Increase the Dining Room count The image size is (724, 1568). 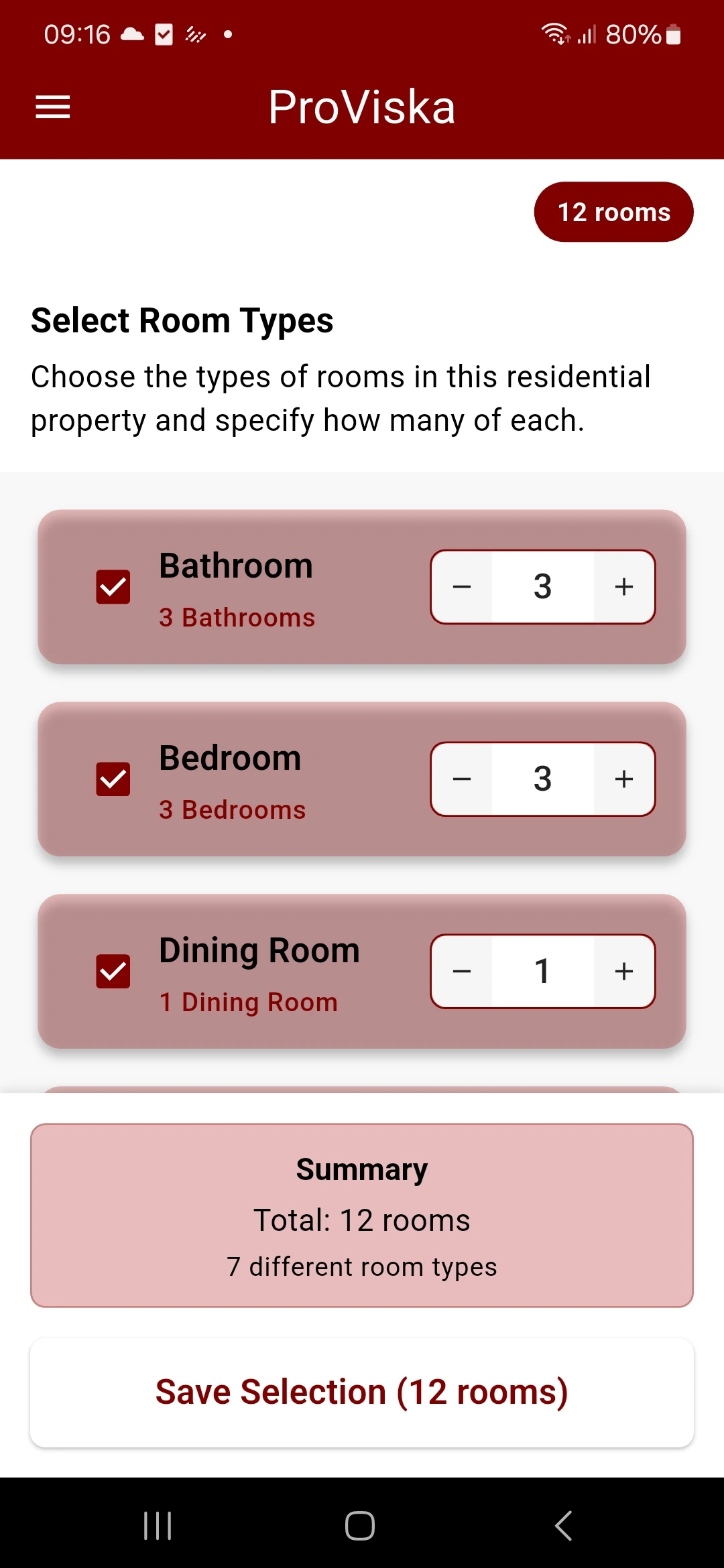[x=623, y=972]
